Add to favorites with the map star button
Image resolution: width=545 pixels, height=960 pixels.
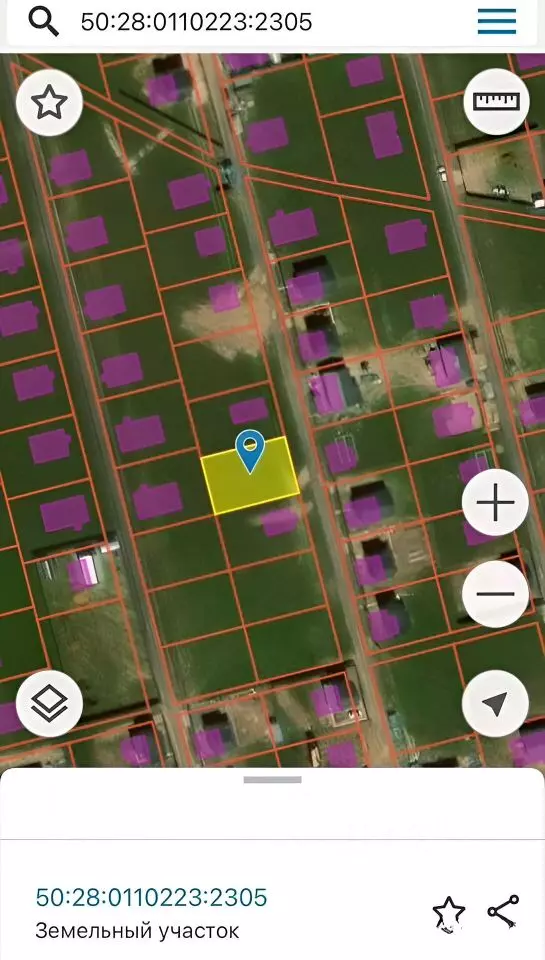tap(49, 103)
